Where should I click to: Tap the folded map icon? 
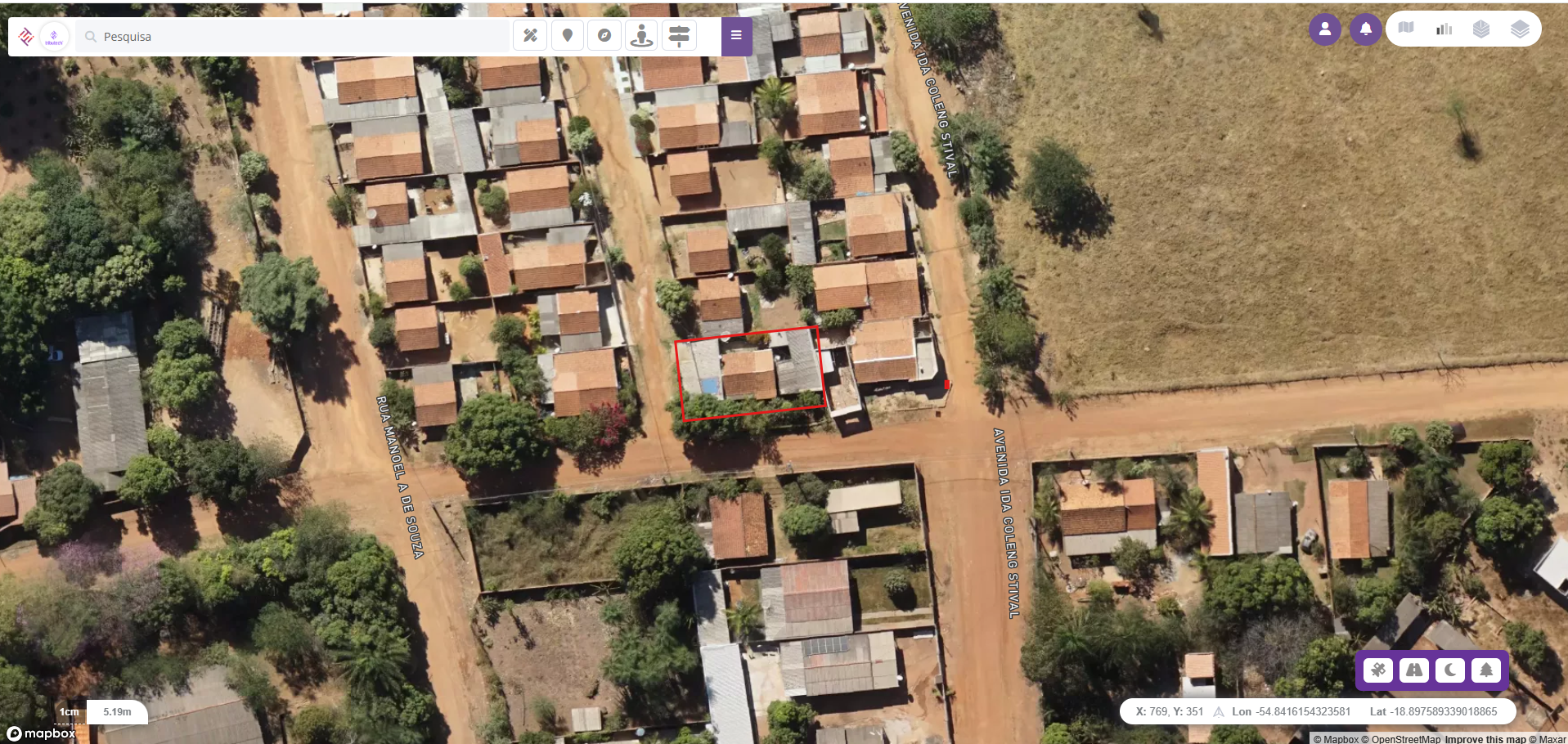pos(1406,29)
